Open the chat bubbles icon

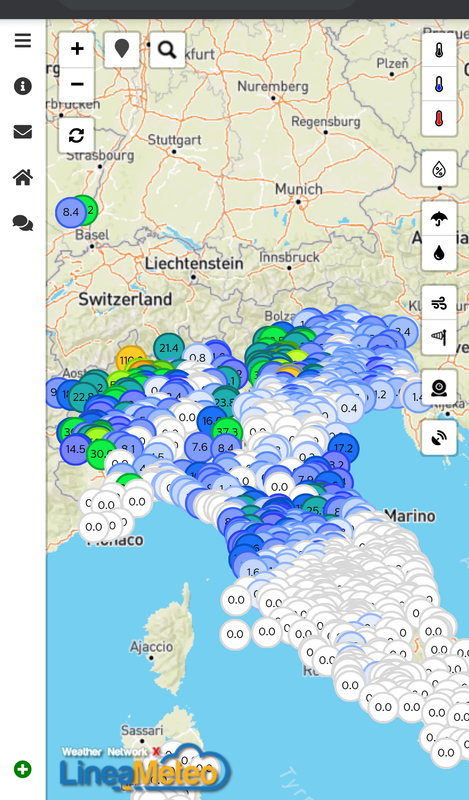23,223
